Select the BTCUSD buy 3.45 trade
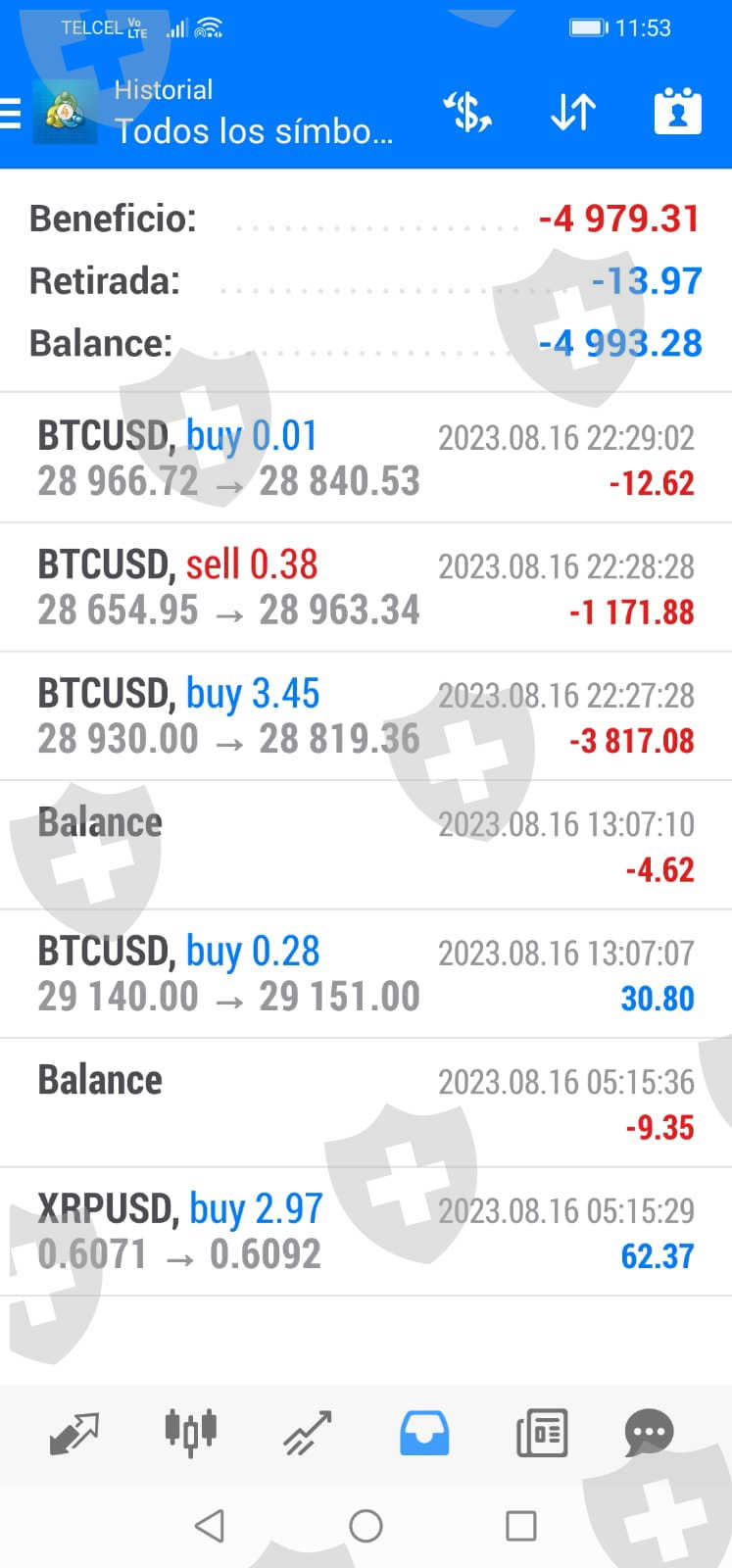 coord(366,716)
